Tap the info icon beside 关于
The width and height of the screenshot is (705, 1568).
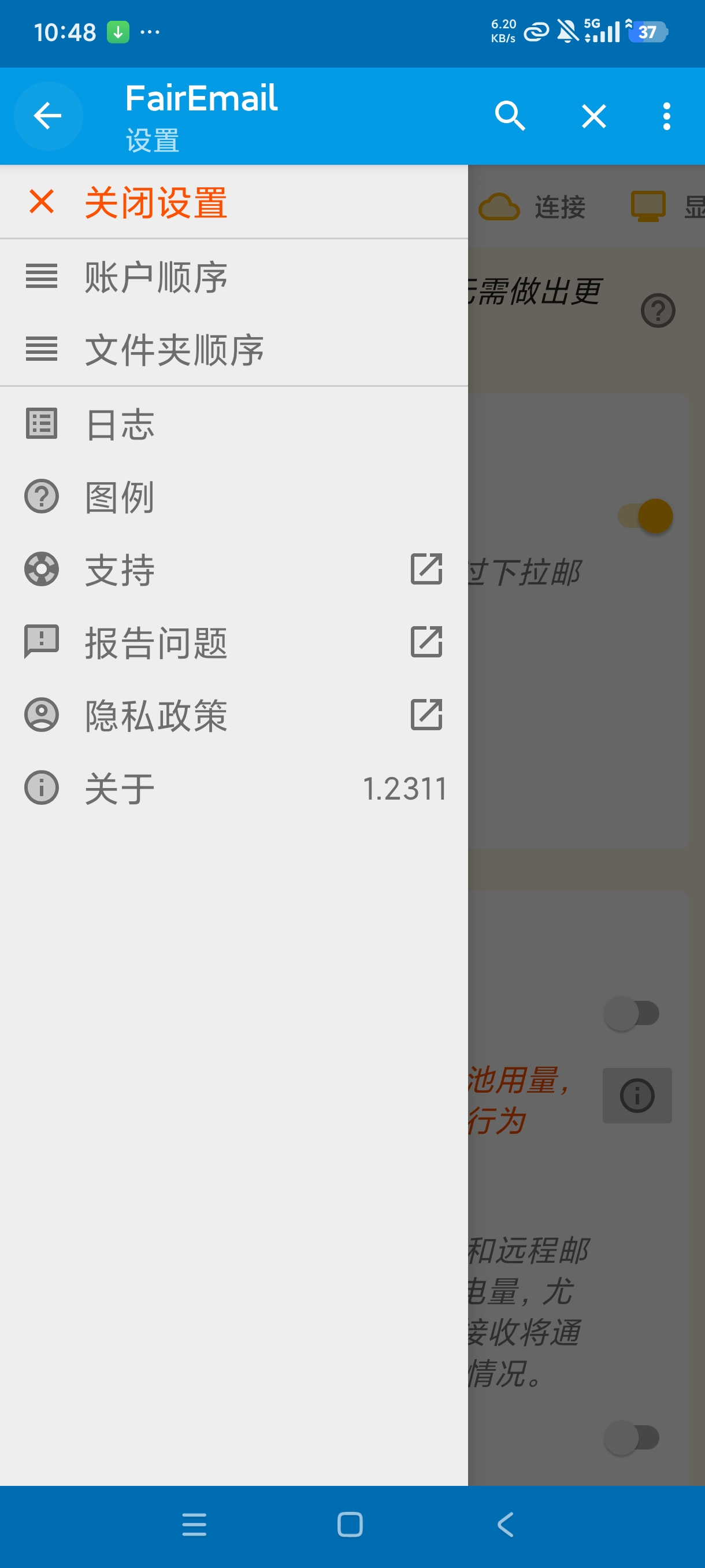pos(41,788)
